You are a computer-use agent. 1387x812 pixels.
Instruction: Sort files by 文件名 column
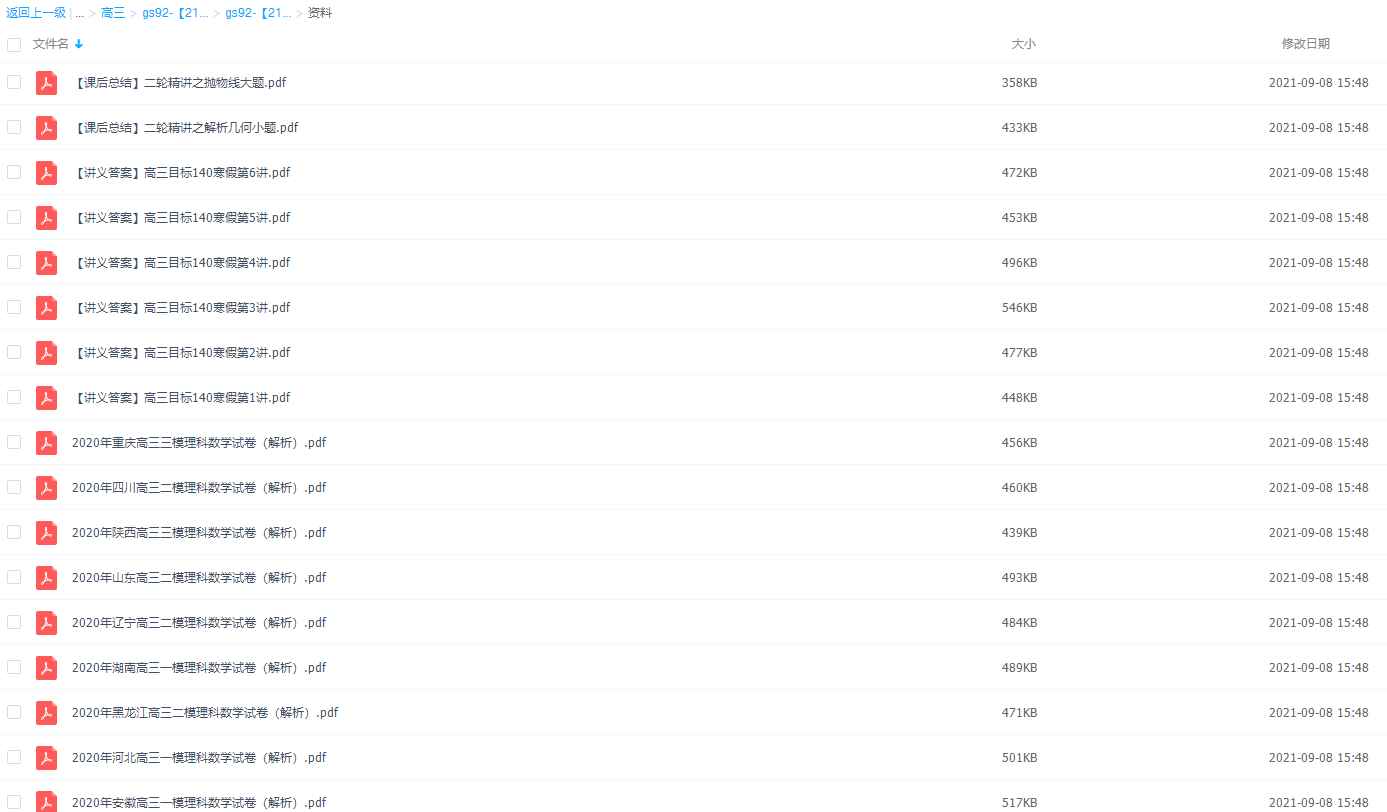coord(51,44)
